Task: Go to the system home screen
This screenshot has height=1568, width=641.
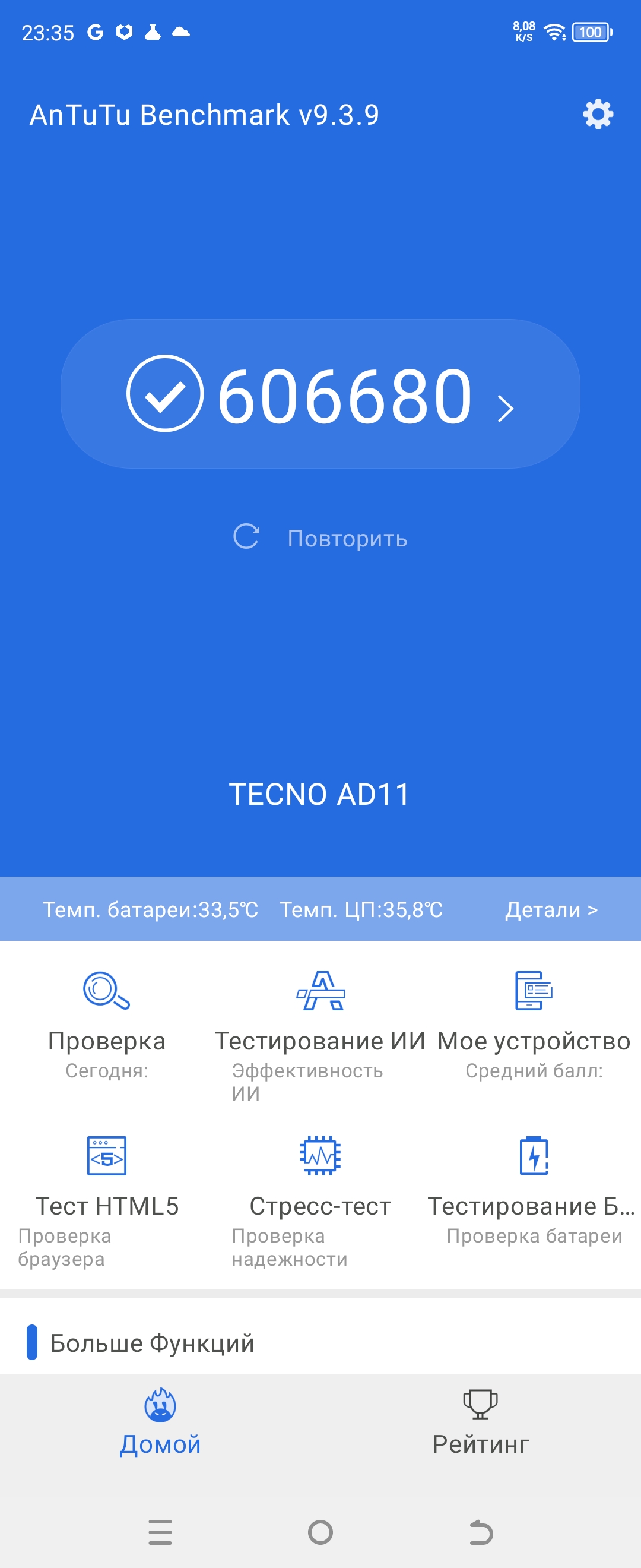Action: tap(320, 1532)
